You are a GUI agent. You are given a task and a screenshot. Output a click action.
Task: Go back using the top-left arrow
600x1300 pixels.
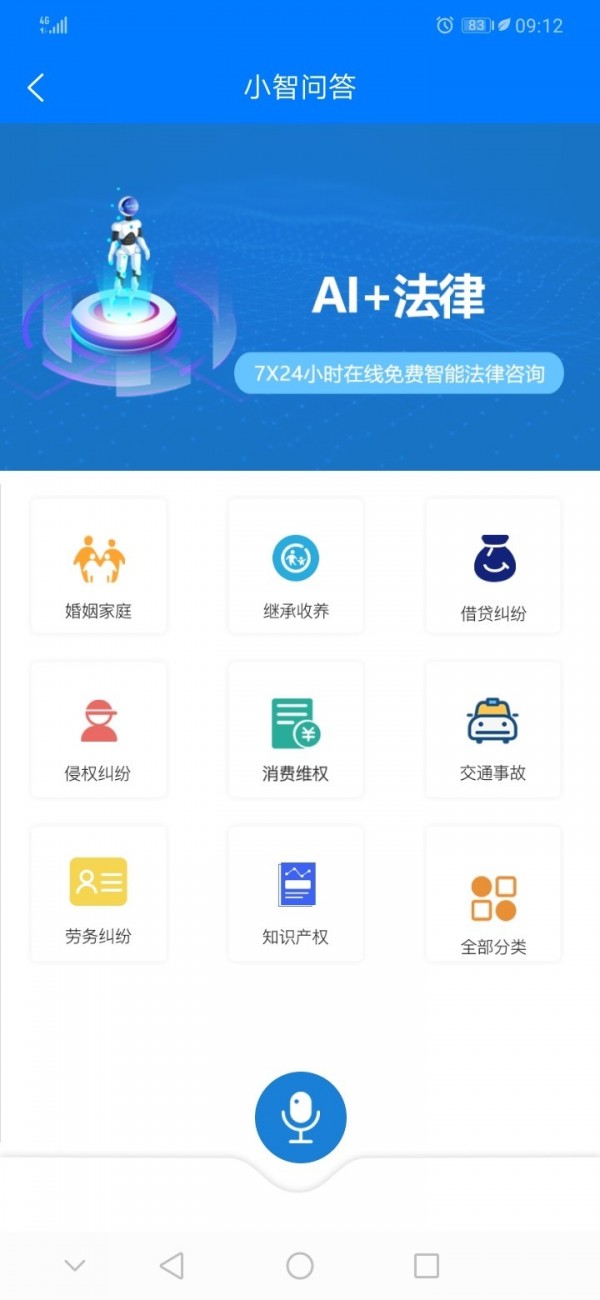tap(36, 88)
